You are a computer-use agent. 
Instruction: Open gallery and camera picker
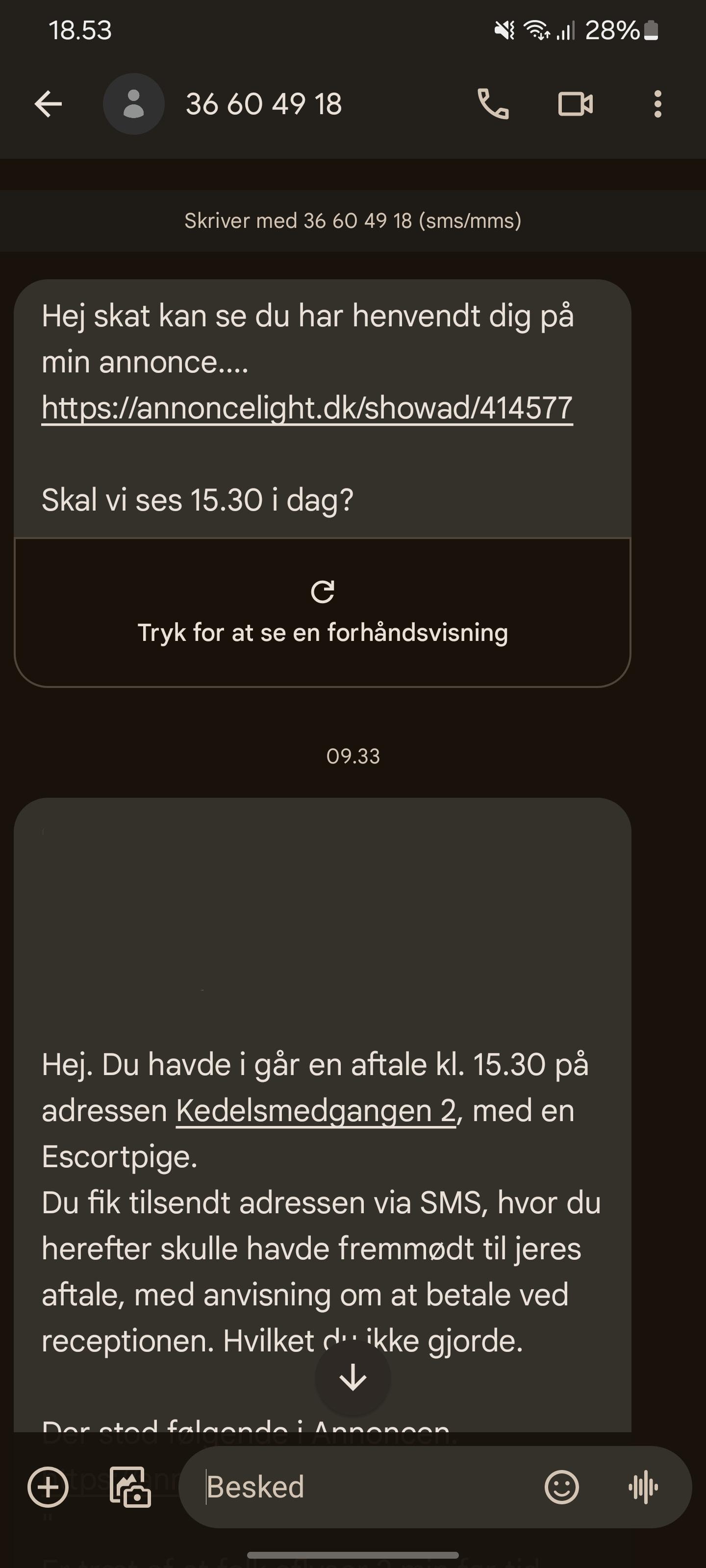[x=130, y=1487]
